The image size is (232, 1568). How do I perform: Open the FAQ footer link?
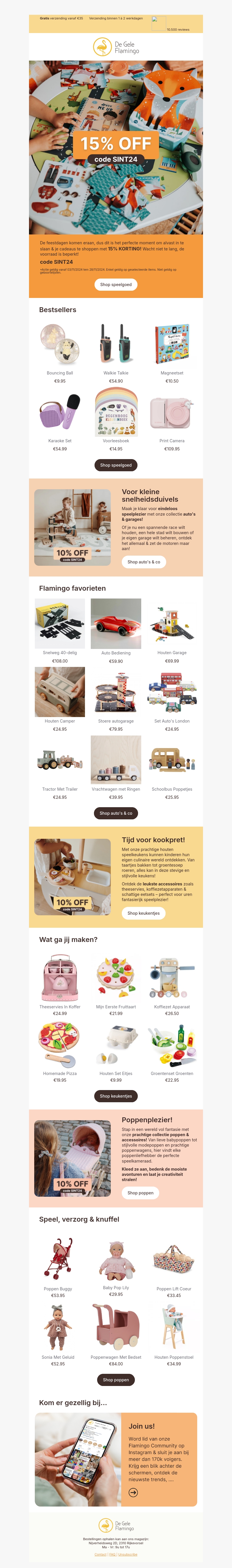coord(113,1554)
